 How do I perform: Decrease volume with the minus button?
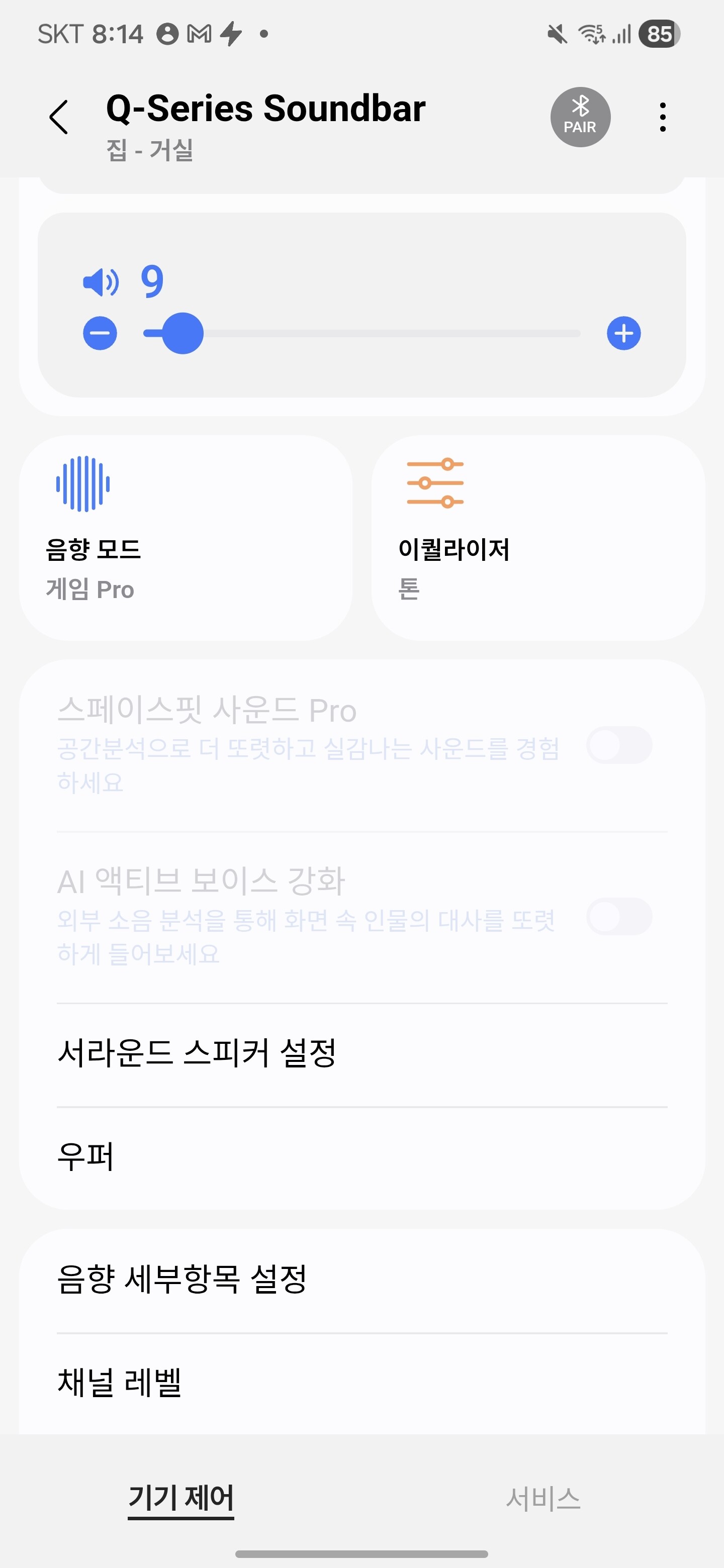(x=100, y=333)
